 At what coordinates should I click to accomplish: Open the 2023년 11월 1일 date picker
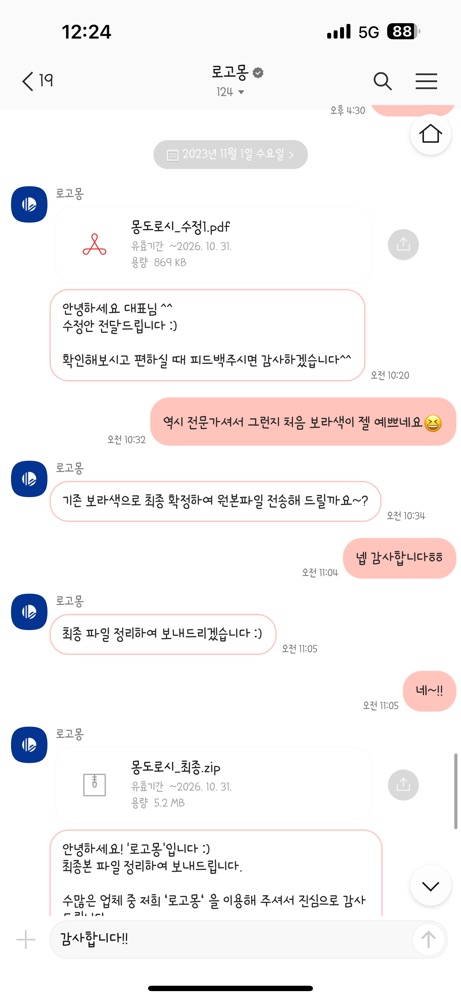click(230, 154)
